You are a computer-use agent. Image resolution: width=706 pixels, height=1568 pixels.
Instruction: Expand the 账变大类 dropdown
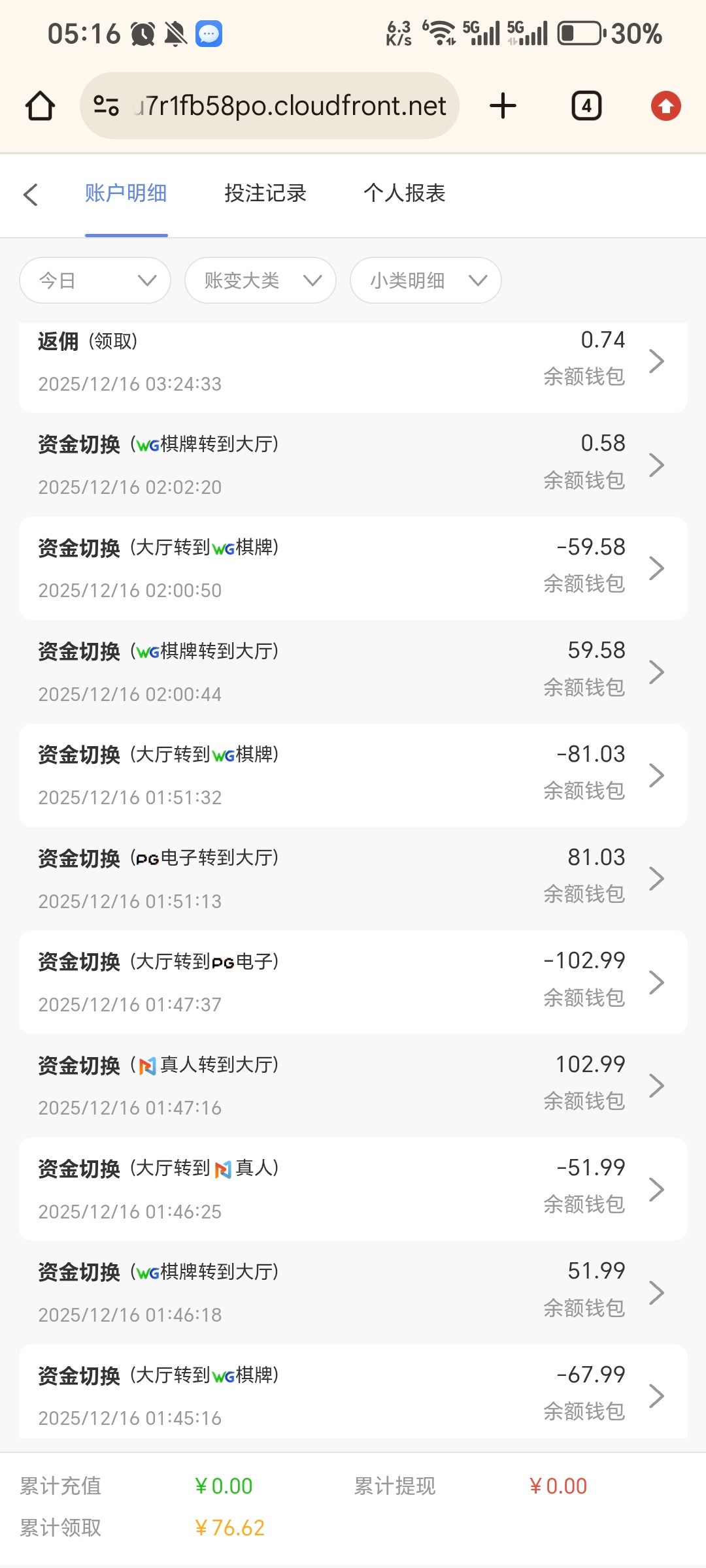click(x=260, y=280)
